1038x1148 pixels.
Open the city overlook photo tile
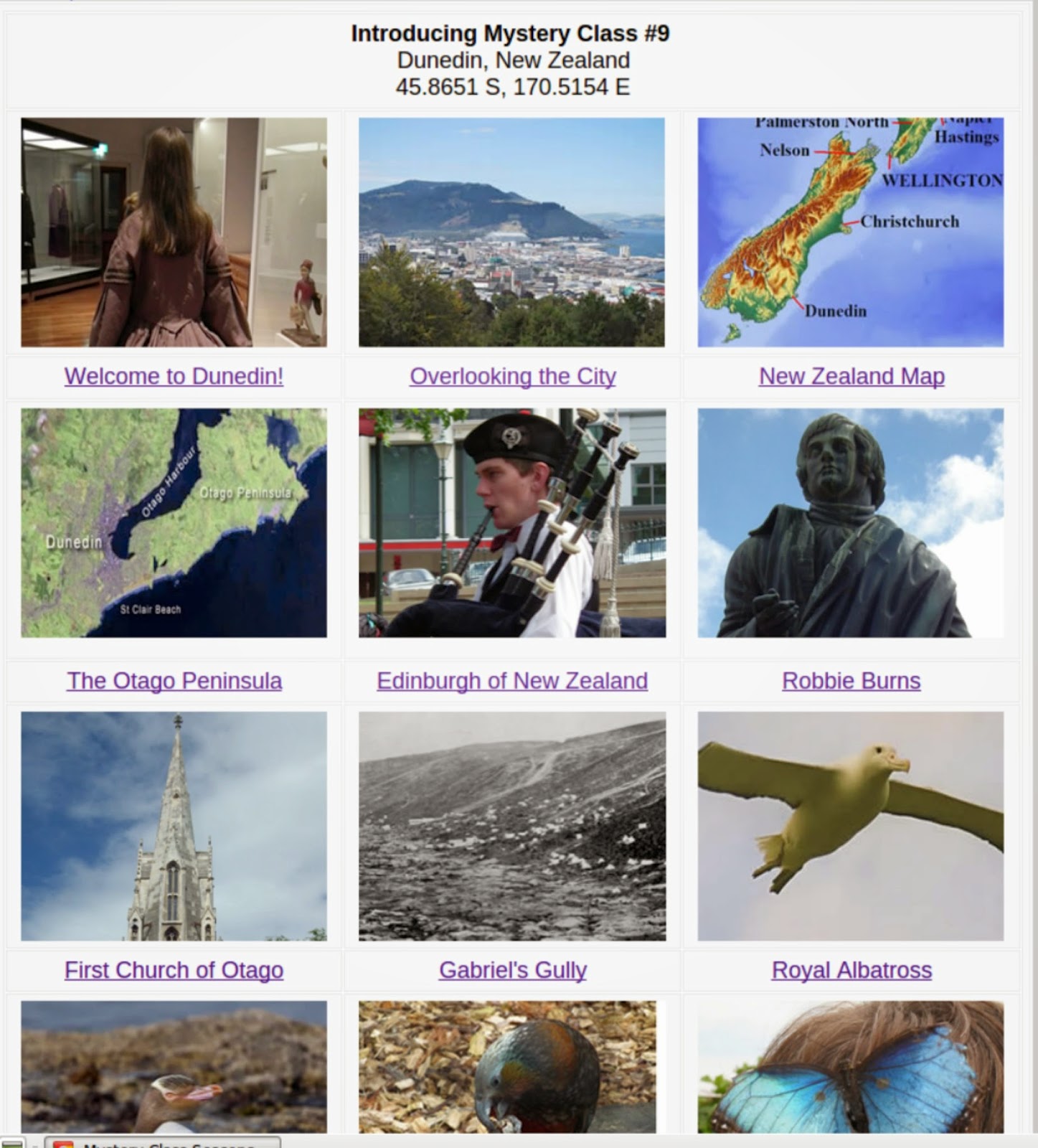pos(511,232)
